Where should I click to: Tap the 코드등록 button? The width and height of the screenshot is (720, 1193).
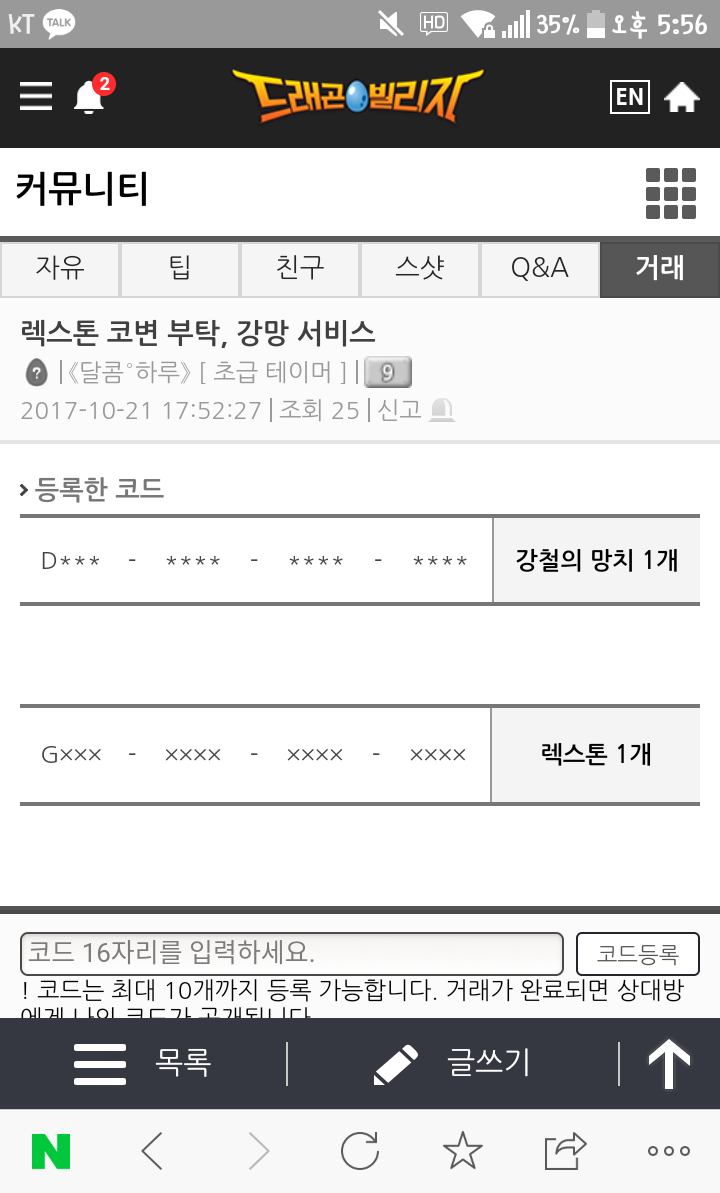point(638,953)
